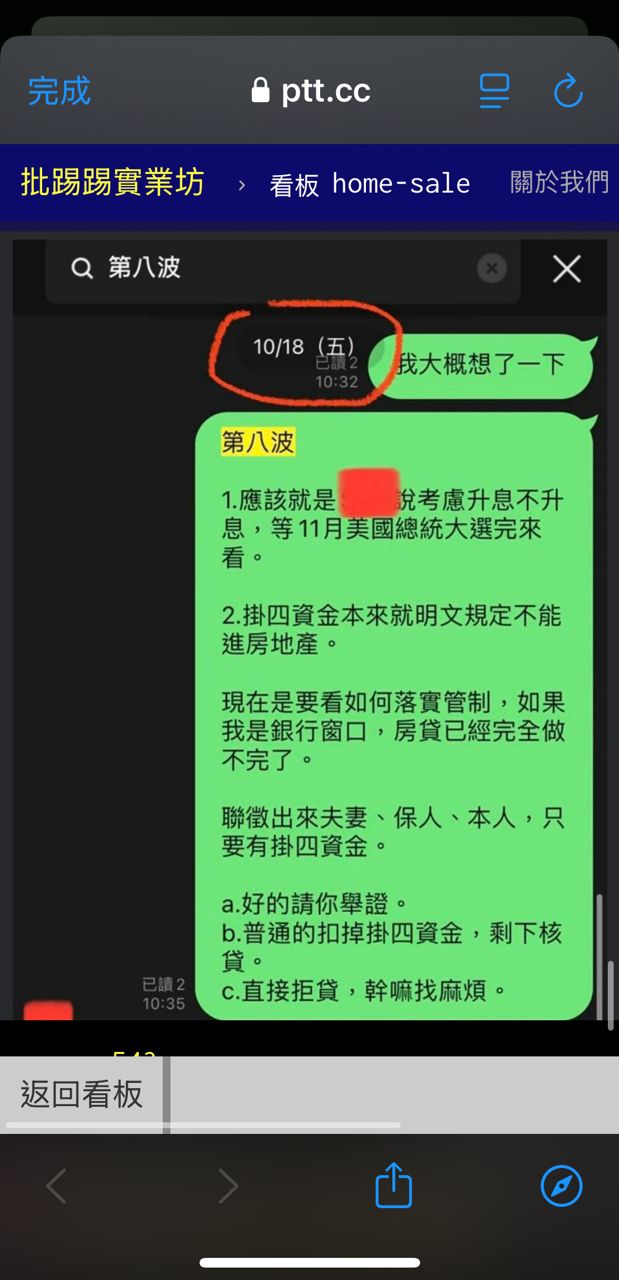This screenshot has width=619, height=1280.
Task: Open the embedded chat screenshot image
Action: click(x=309, y=630)
